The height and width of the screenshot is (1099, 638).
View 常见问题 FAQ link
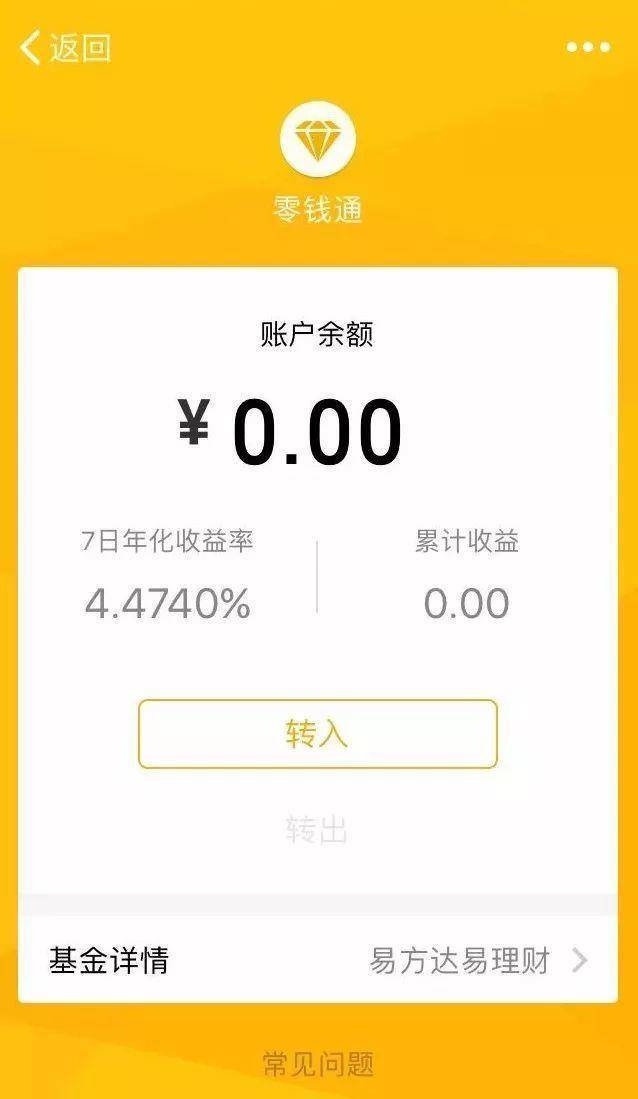coord(318,1064)
